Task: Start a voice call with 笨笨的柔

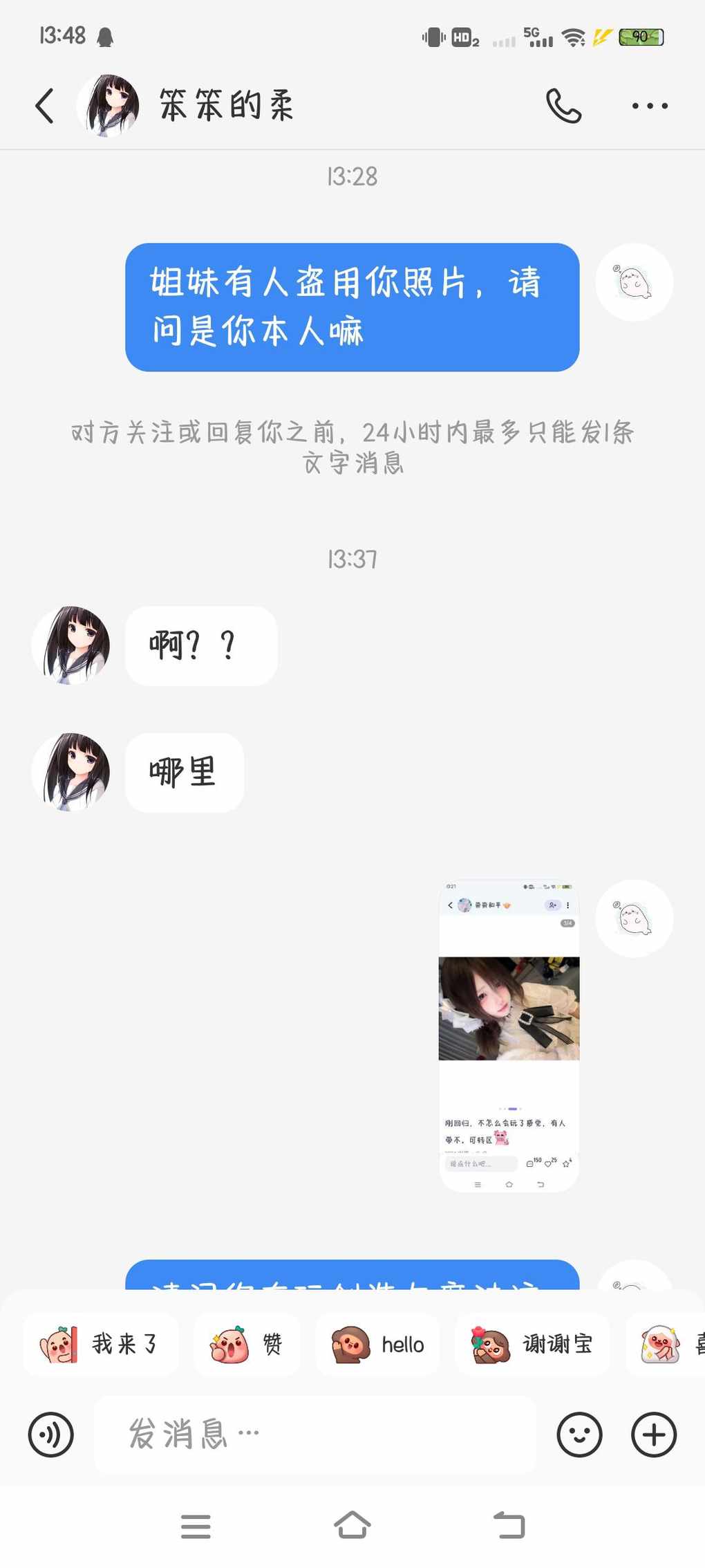Action: (563, 106)
